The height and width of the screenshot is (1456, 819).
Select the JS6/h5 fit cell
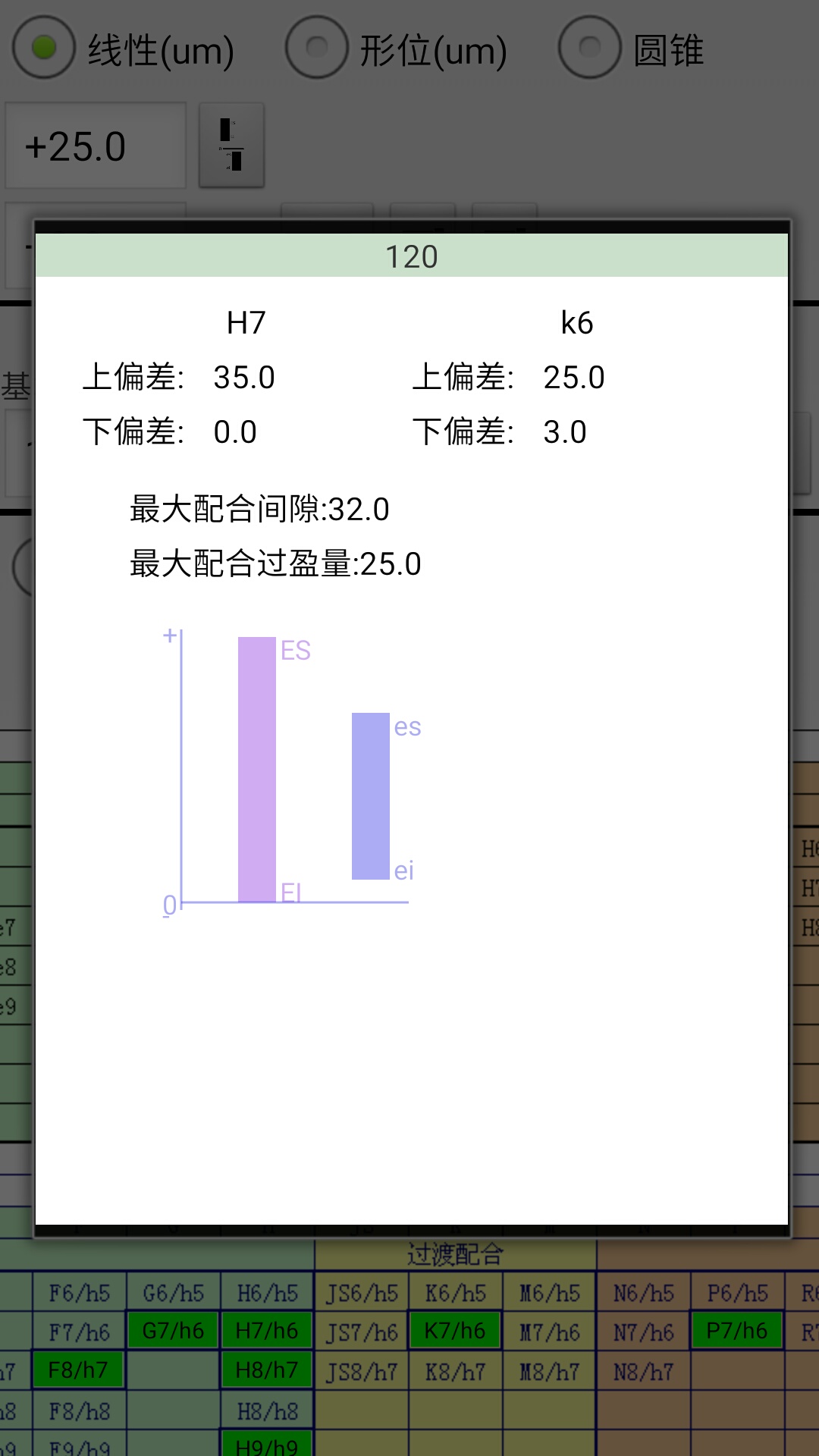click(361, 1293)
